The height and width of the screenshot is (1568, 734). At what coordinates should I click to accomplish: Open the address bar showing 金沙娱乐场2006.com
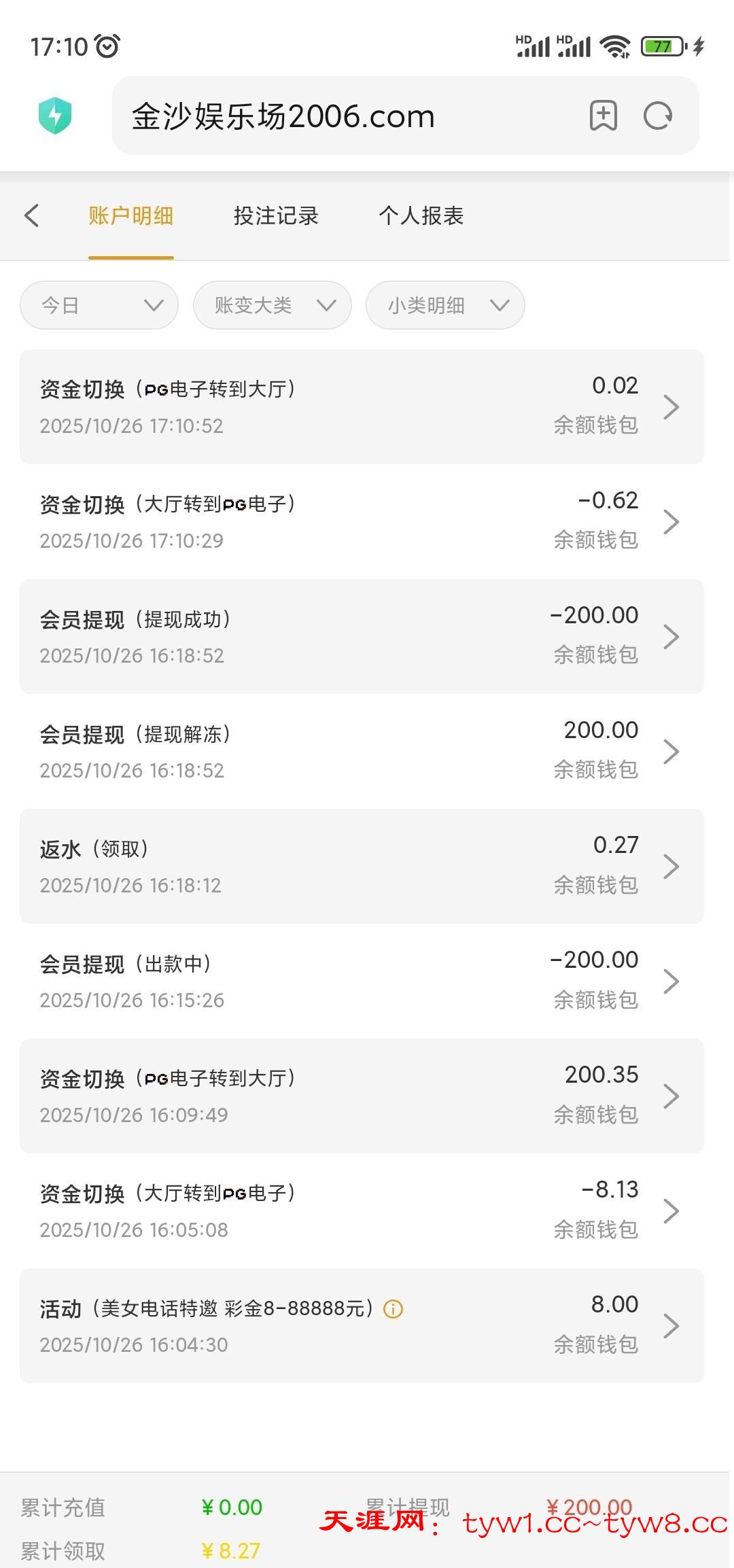click(340, 116)
